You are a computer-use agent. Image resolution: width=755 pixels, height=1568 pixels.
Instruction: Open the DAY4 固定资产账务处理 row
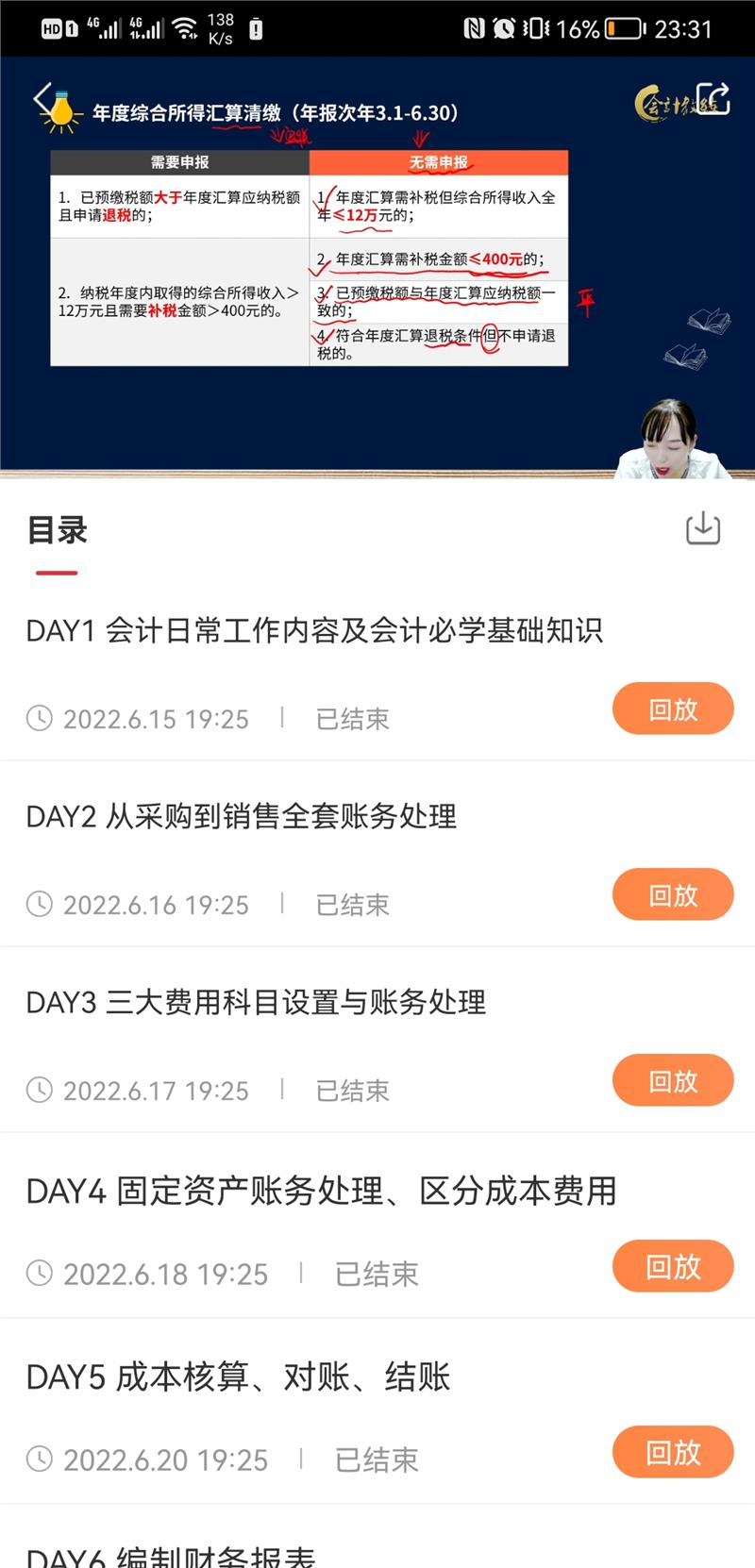coord(321,1191)
